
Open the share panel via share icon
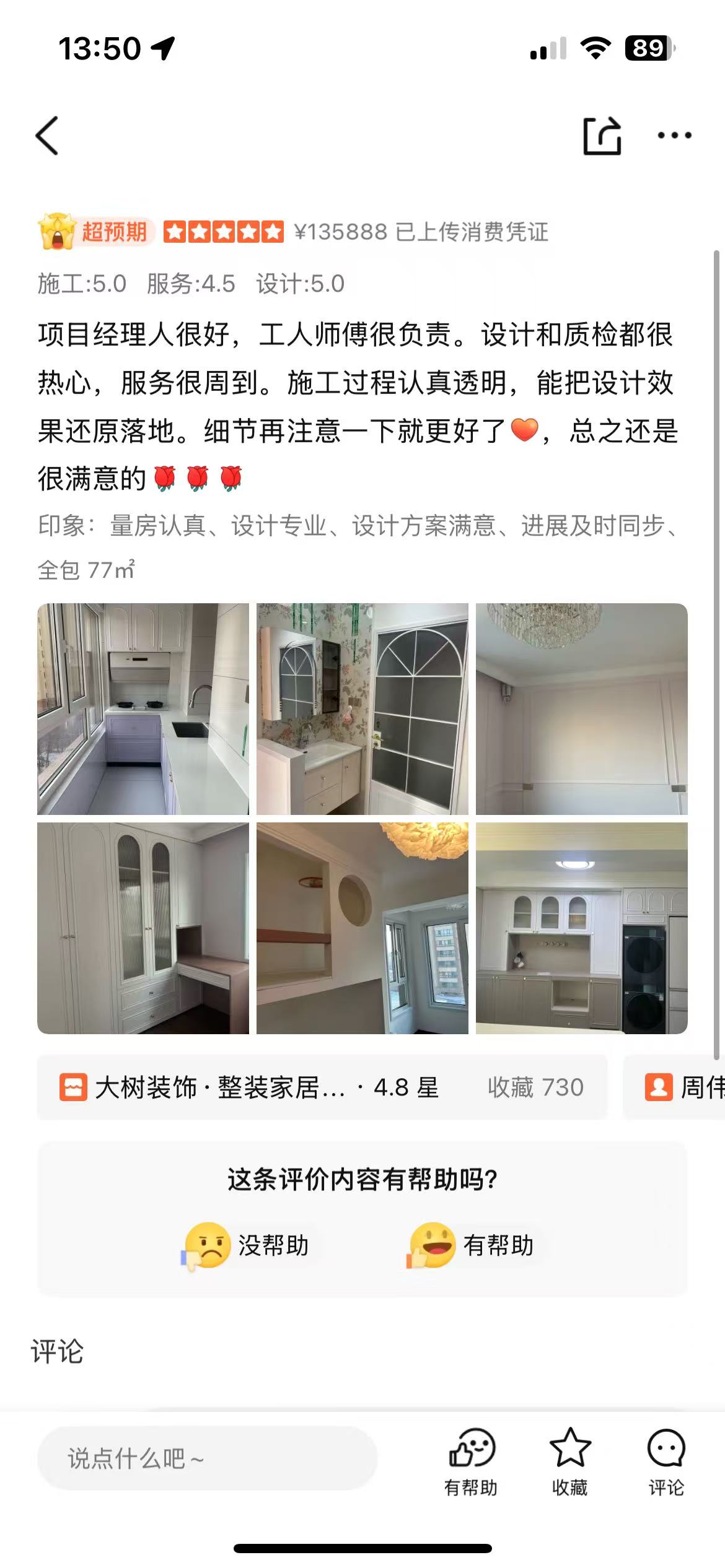tap(602, 134)
